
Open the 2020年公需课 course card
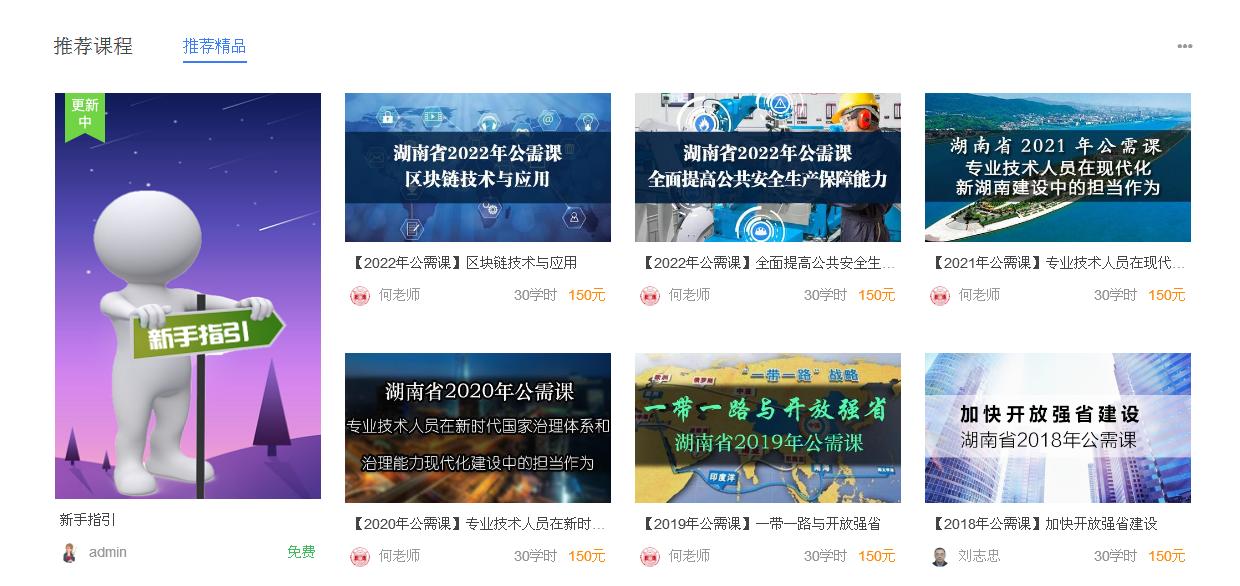pyautogui.click(x=477, y=427)
